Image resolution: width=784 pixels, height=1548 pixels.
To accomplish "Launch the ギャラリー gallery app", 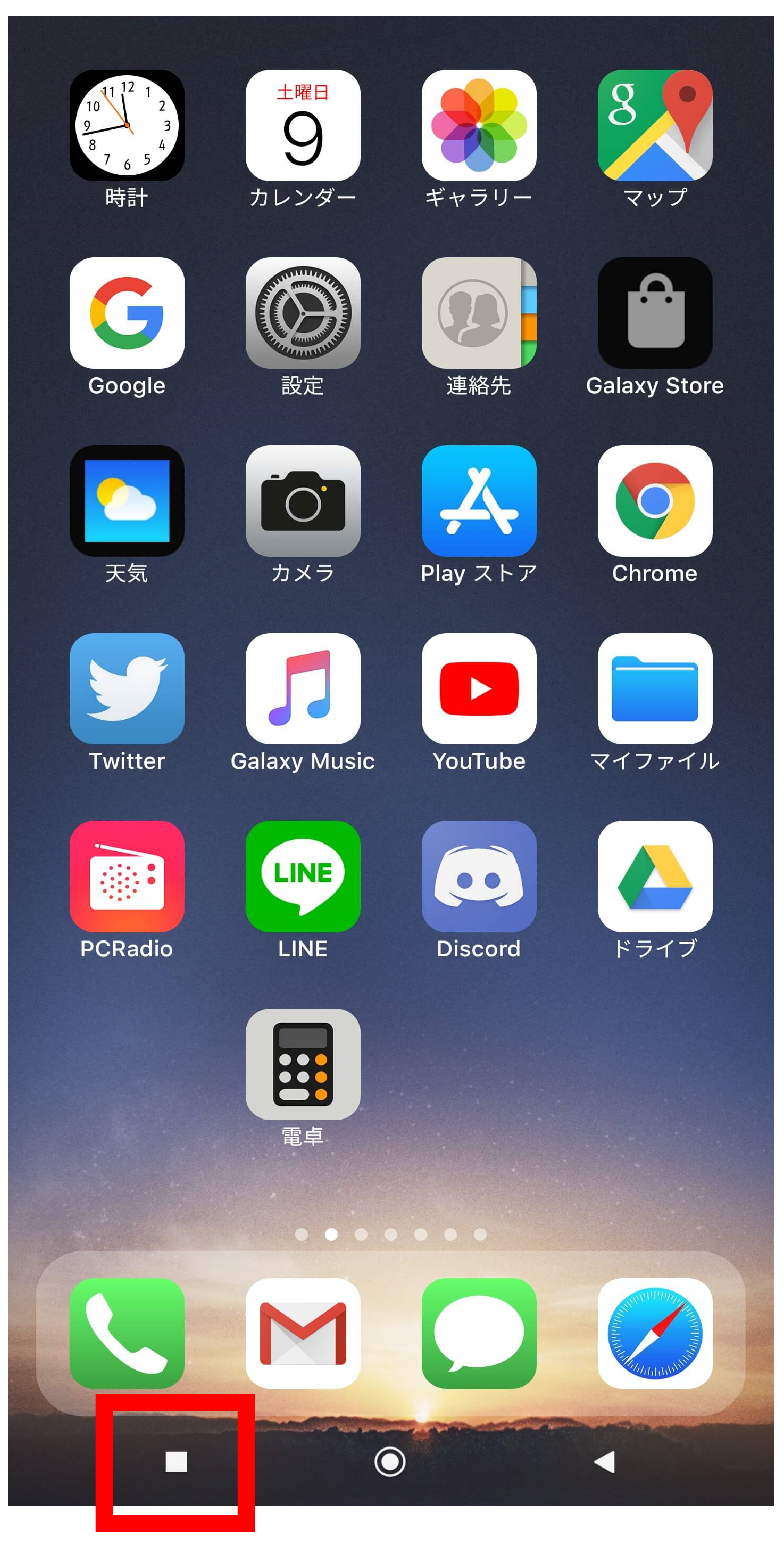I will point(479,126).
